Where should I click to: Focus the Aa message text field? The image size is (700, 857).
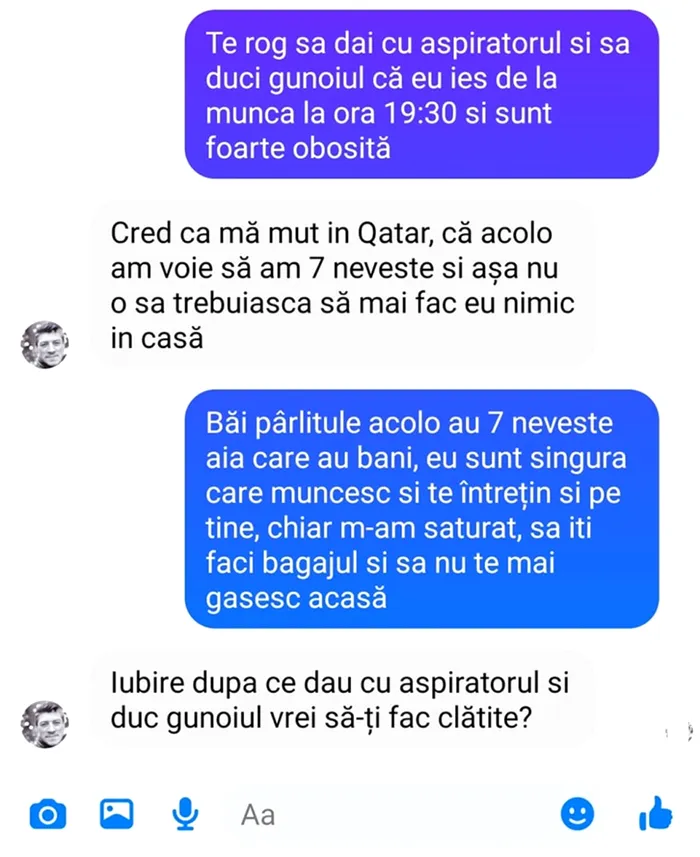pos(380,815)
